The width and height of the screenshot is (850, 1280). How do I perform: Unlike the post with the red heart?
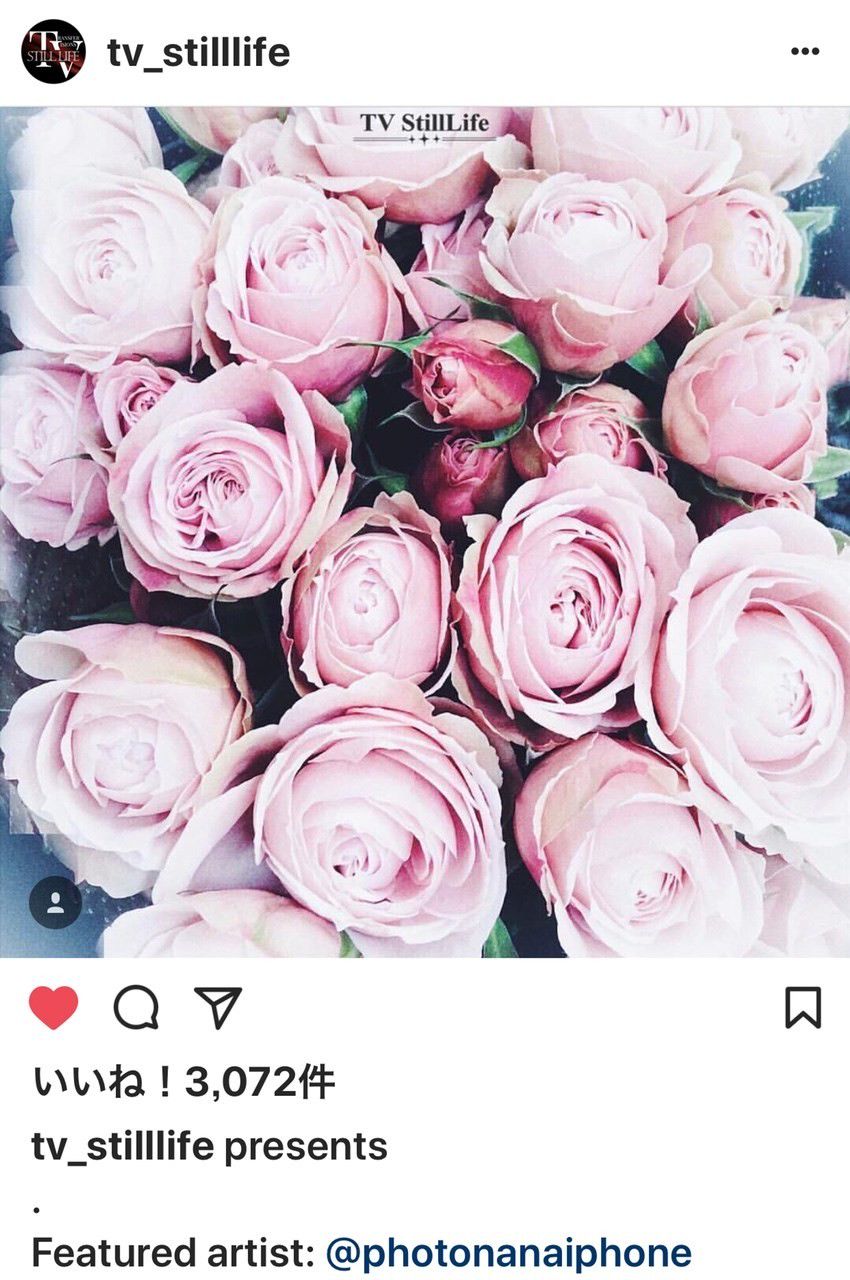coord(54,1008)
